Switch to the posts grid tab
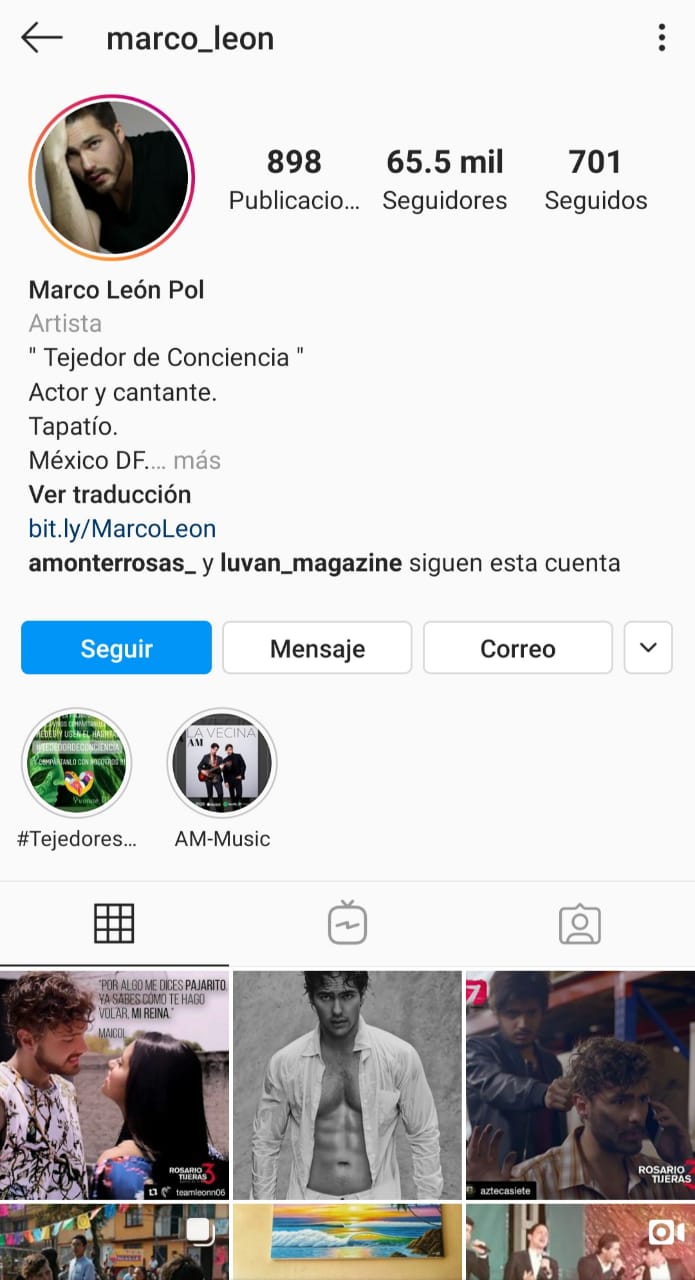This screenshot has width=695, height=1280. tap(114, 923)
